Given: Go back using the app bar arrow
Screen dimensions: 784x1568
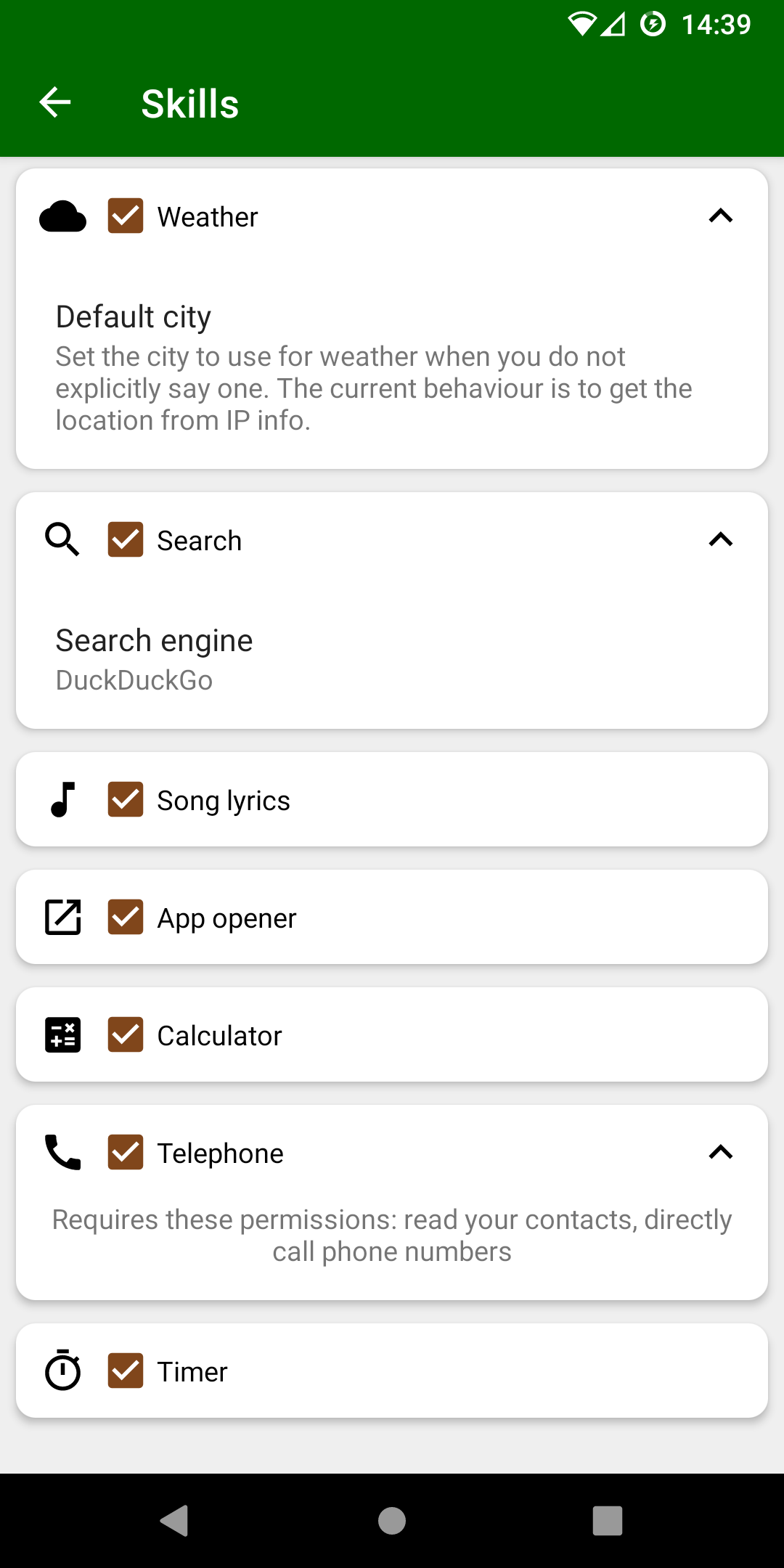Looking at the screenshot, I should tap(55, 102).
